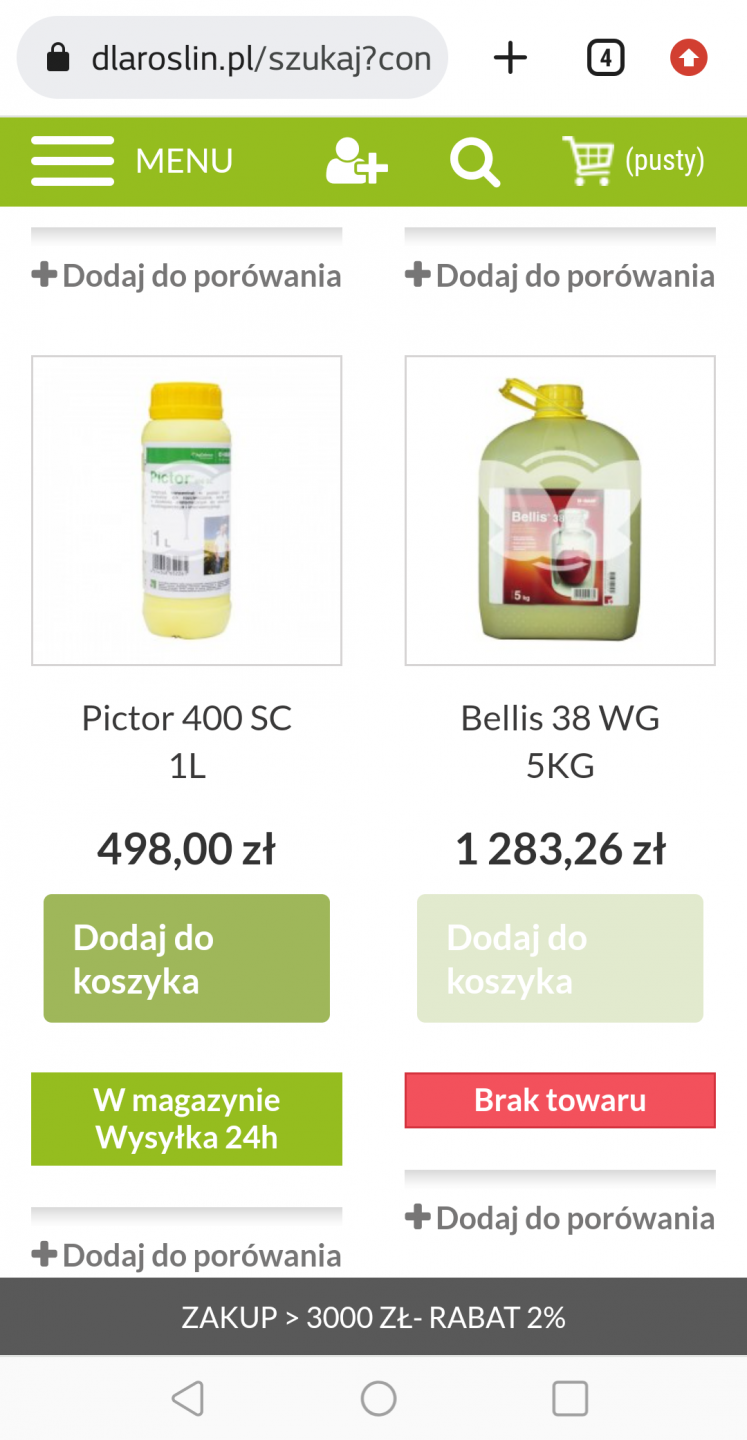Open the site search magnifier

pyautogui.click(x=474, y=161)
